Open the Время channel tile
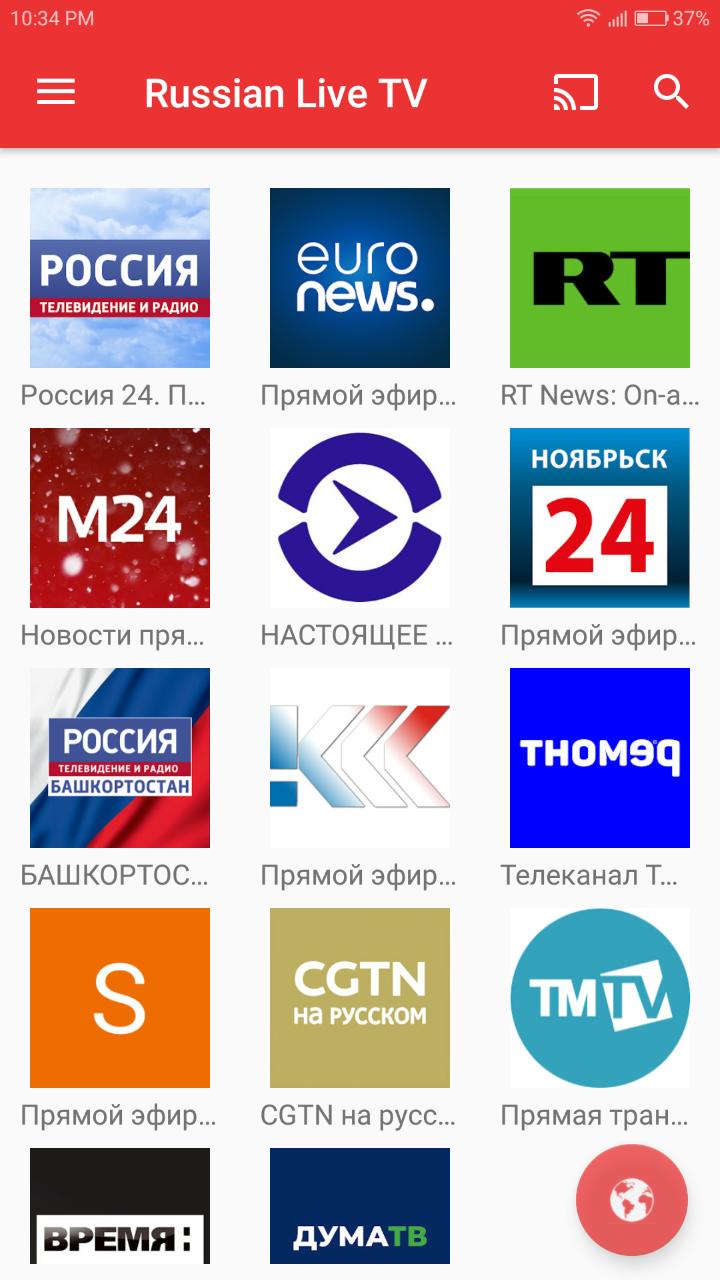Viewport: 720px width, 1280px height. [120, 1206]
